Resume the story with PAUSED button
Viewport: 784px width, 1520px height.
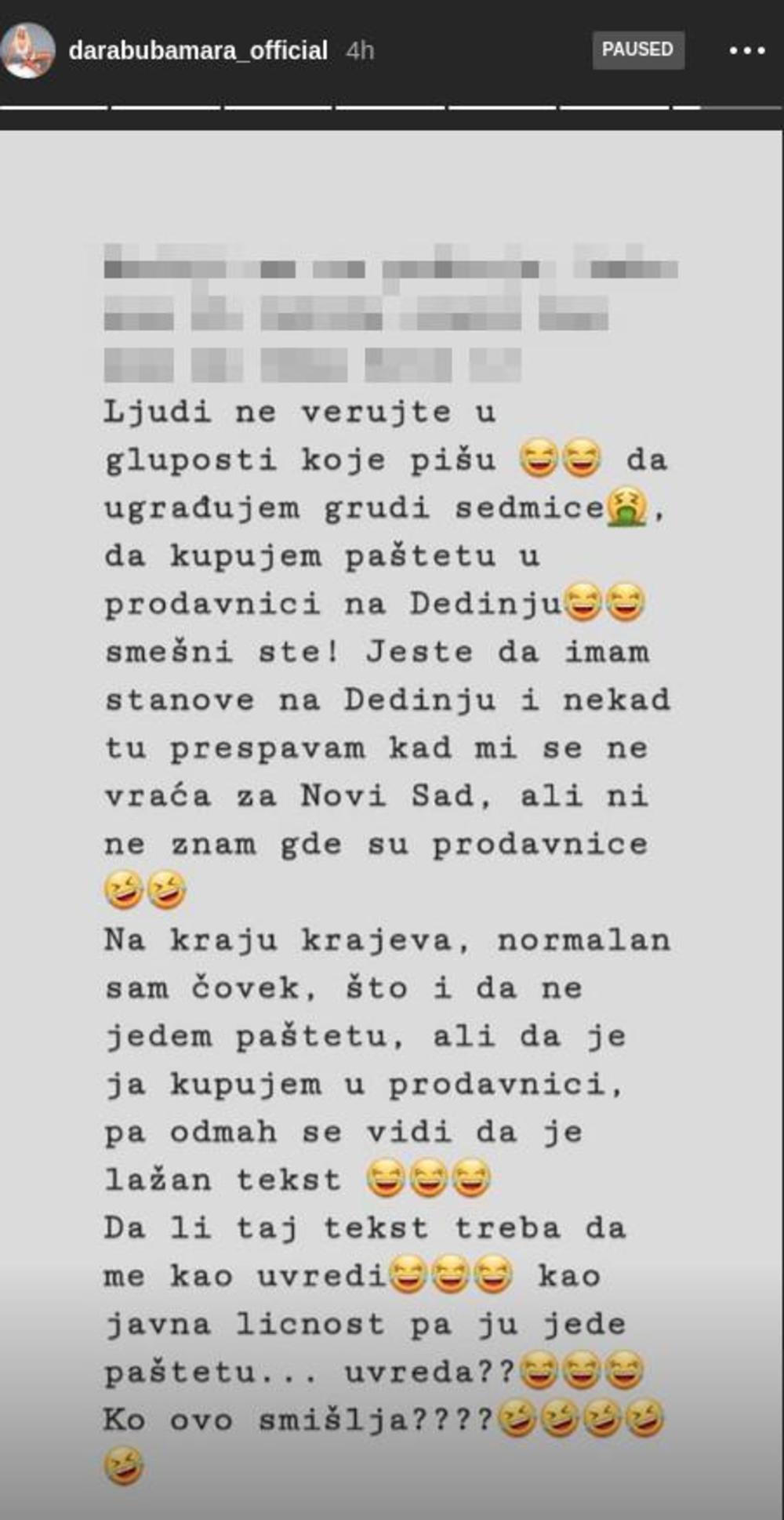(x=637, y=49)
